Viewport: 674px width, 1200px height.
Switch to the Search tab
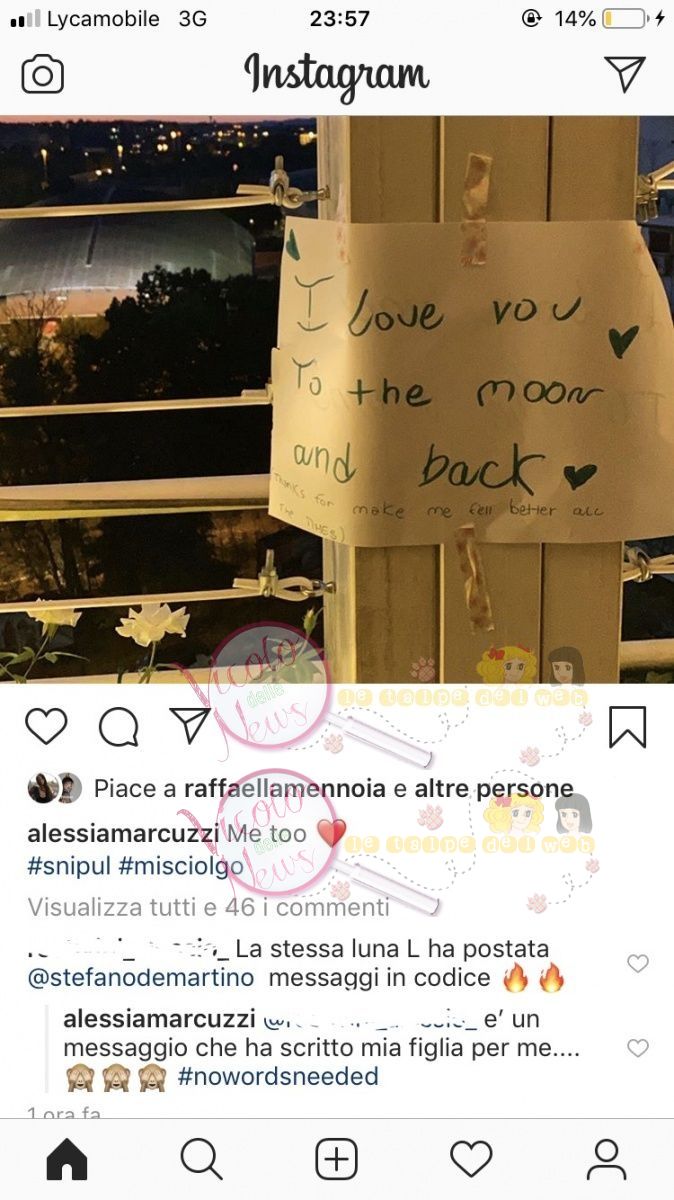pyautogui.click(x=201, y=1159)
